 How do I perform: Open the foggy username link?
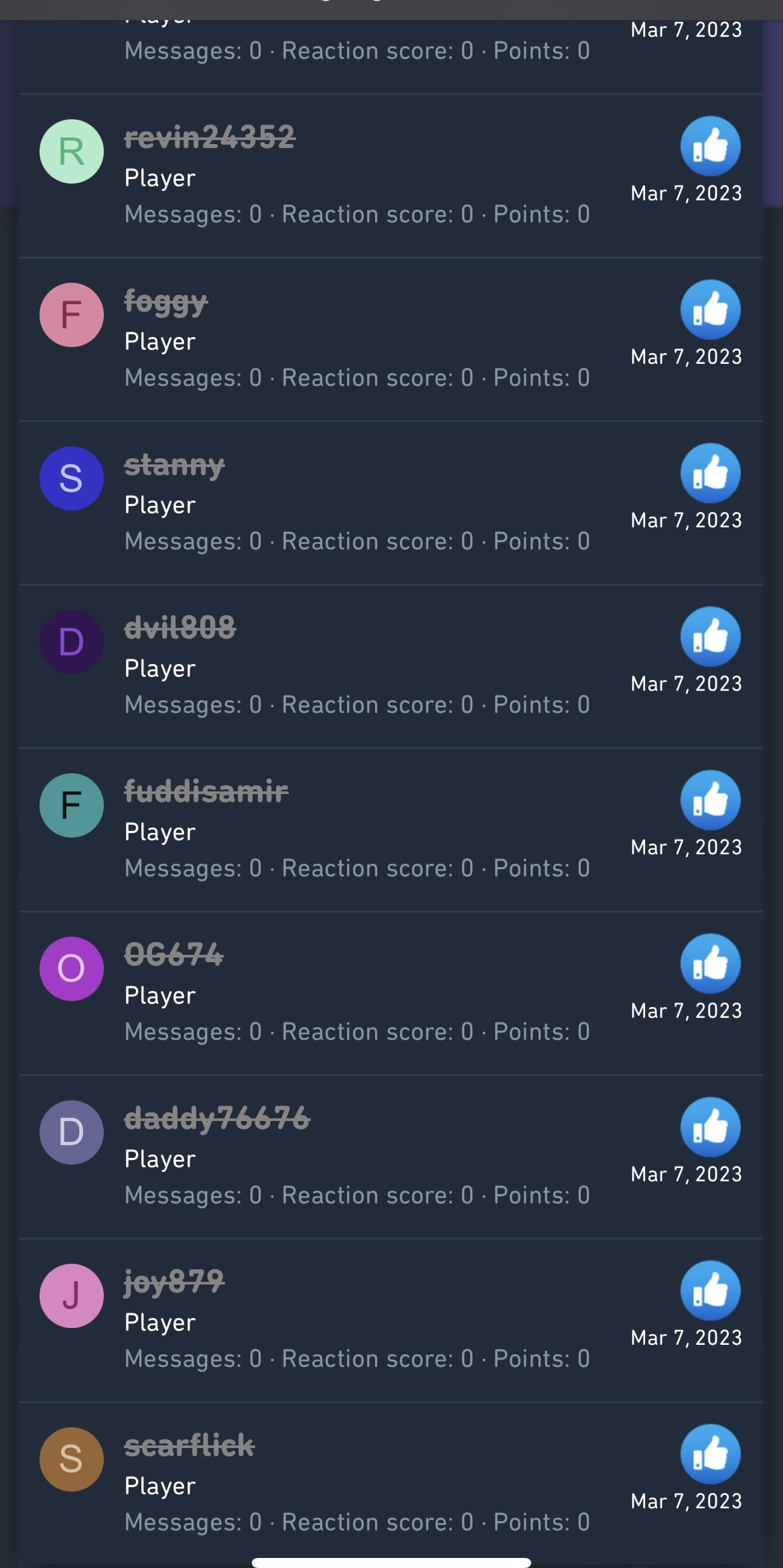(x=166, y=301)
